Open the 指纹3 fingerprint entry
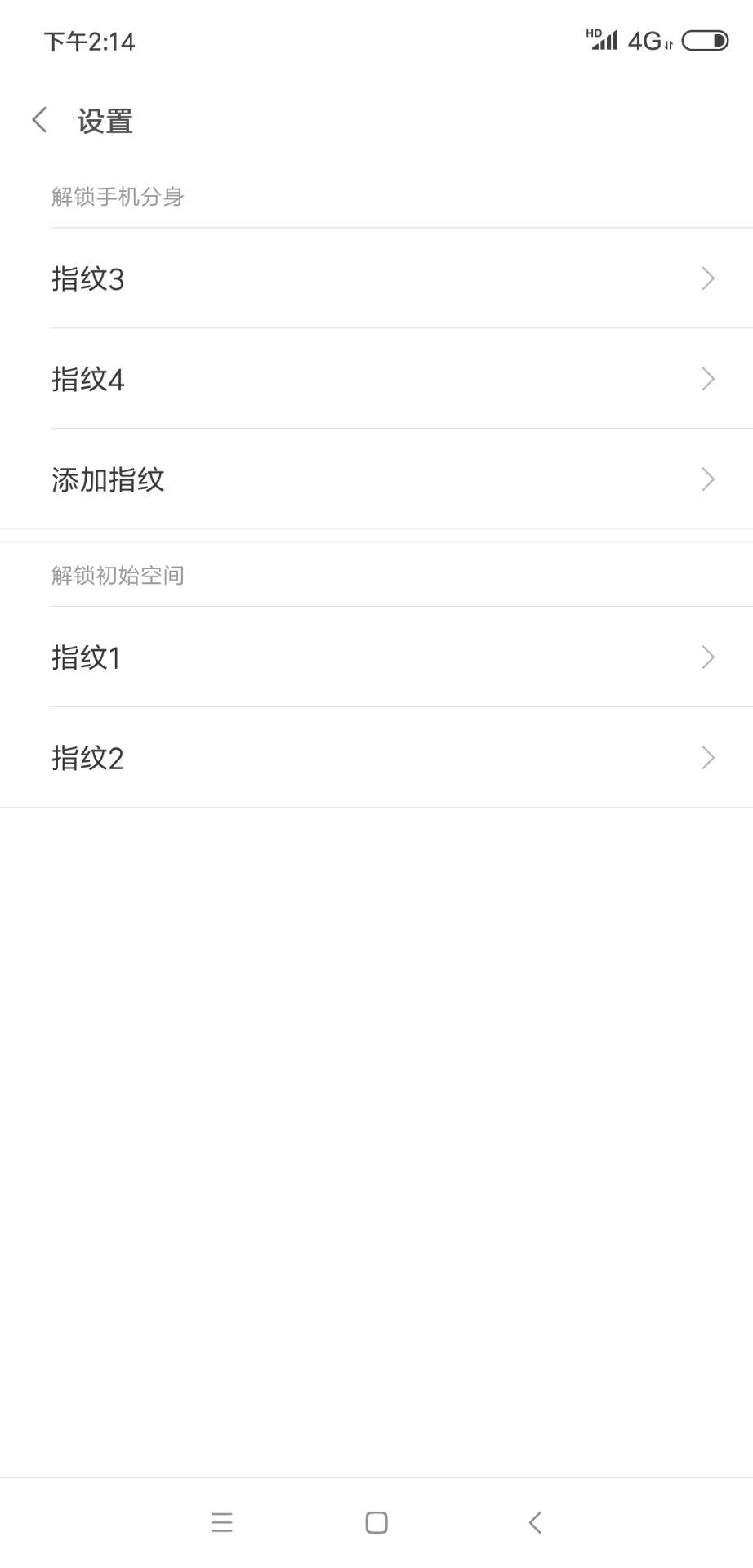The height and width of the screenshot is (1568, 753). 376,278
